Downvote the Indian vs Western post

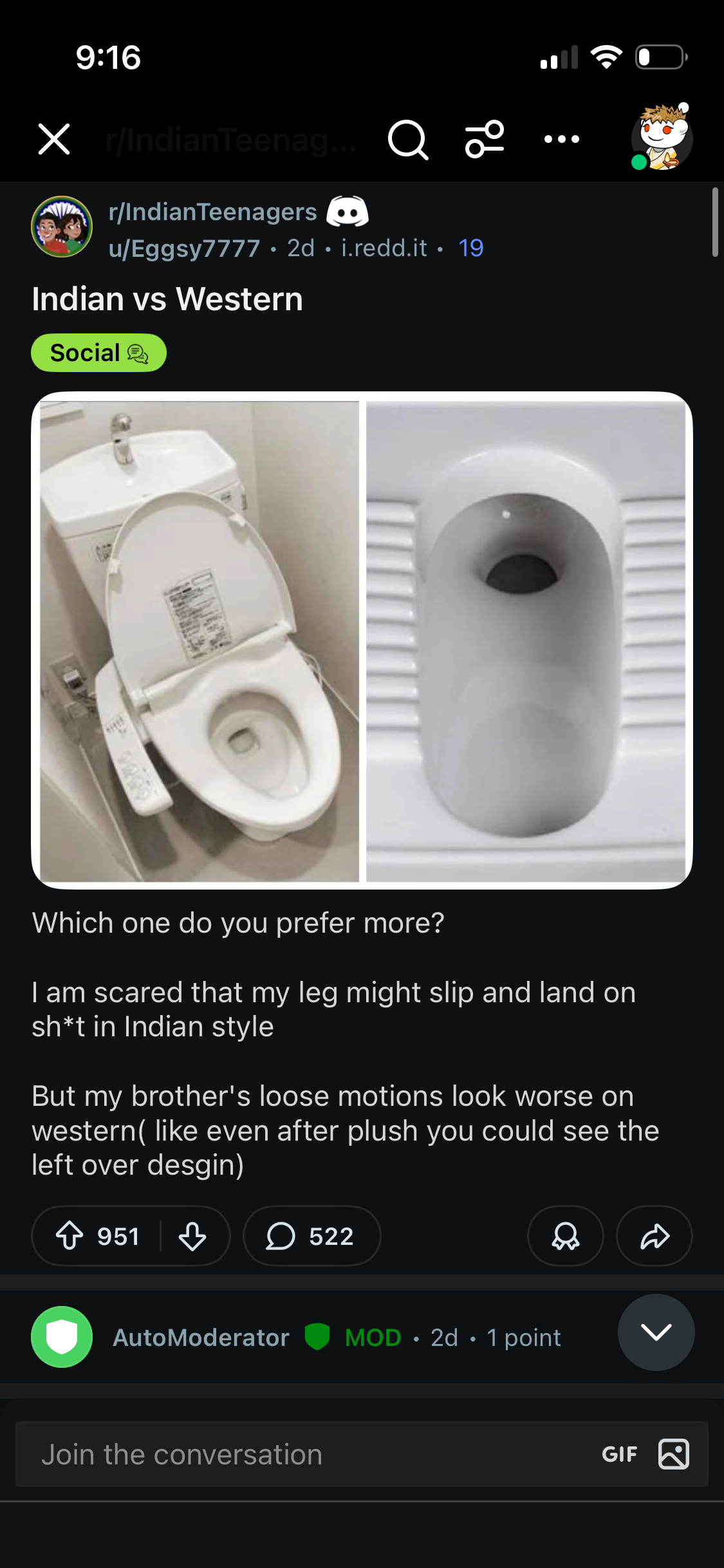click(x=192, y=1236)
